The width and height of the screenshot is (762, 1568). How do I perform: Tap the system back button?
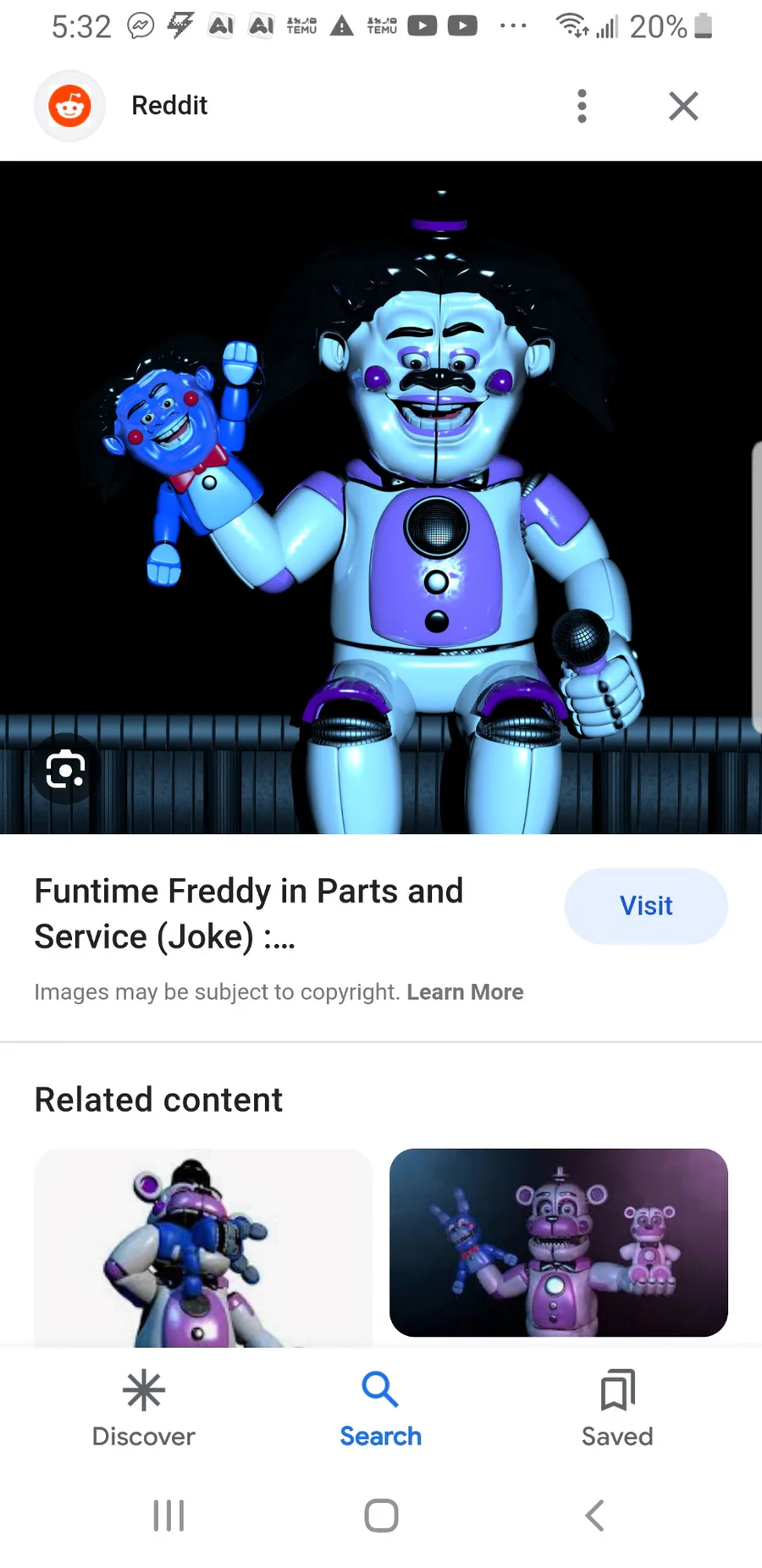click(594, 1516)
